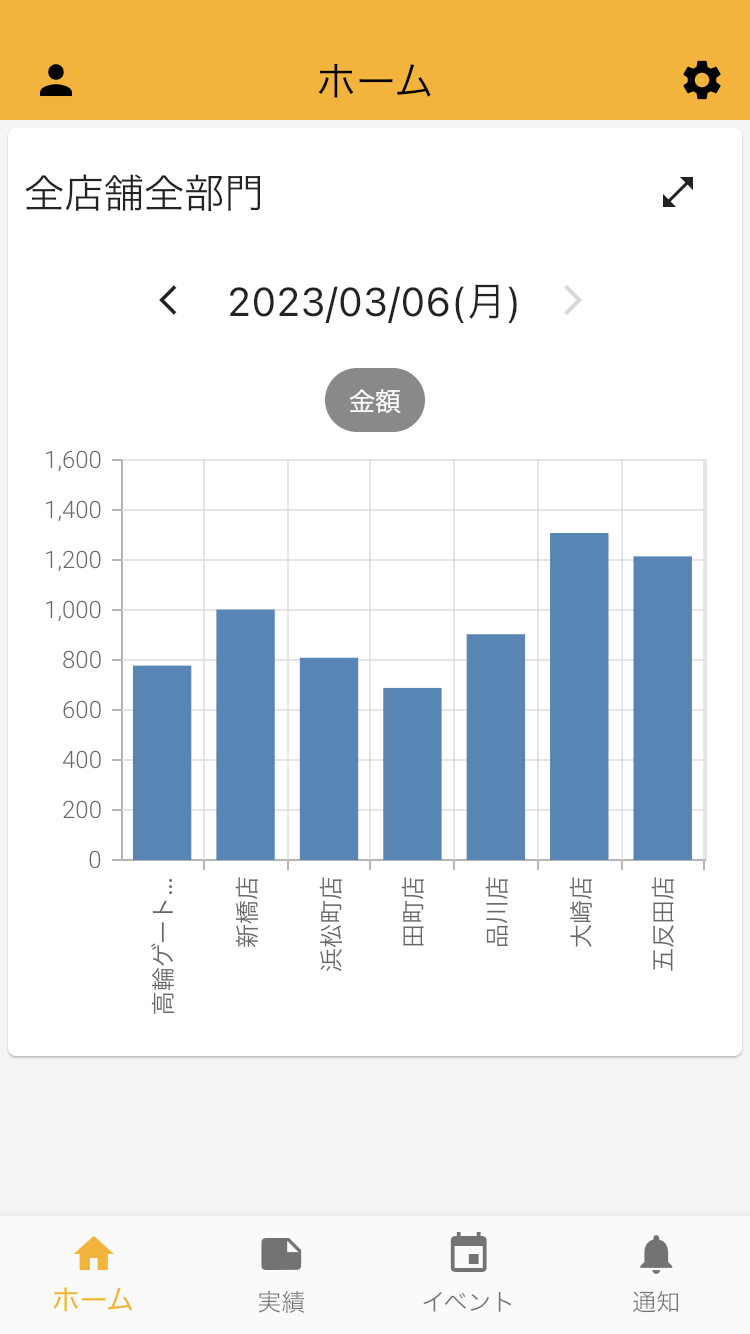Switch to the ホーム tab

pos(93,1274)
